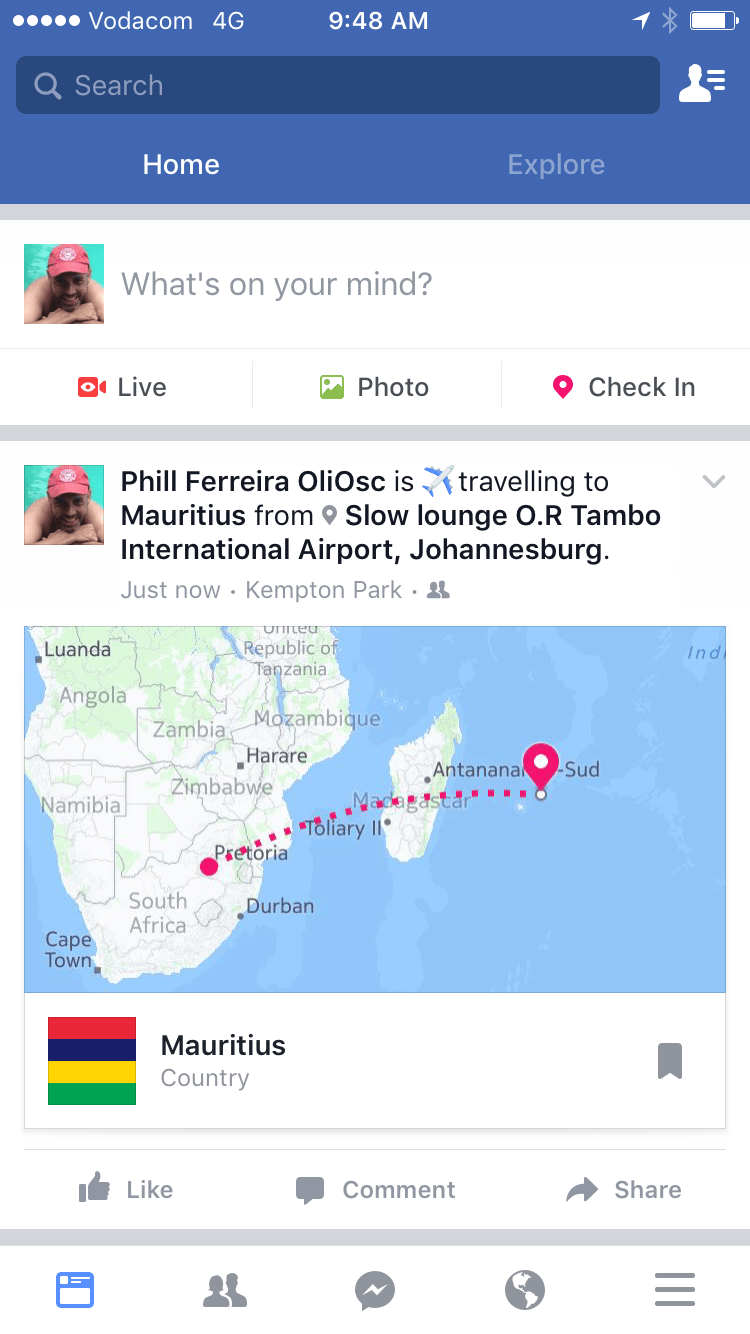Like the travelling to Mauritius post
The width and height of the screenshot is (750, 1334).
click(126, 1189)
